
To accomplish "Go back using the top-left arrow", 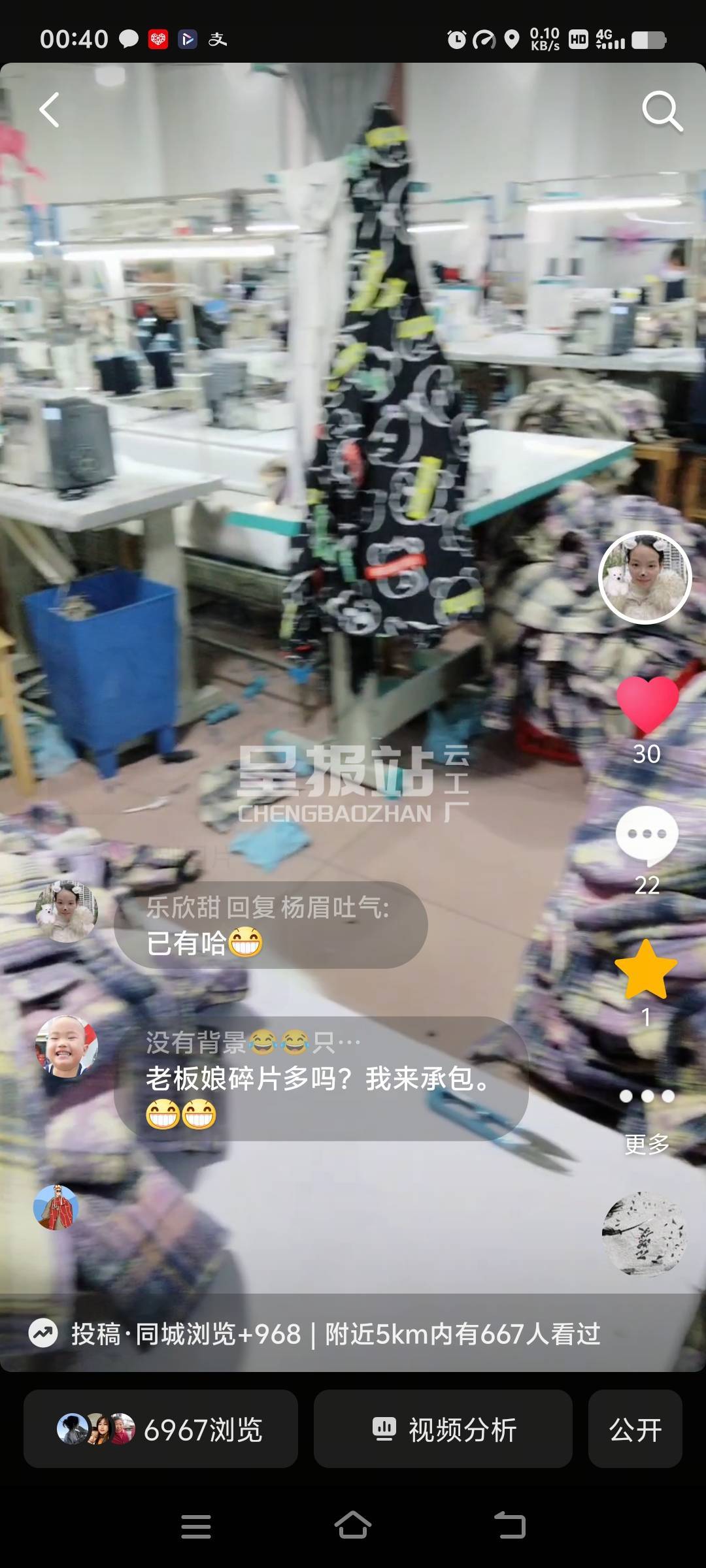I will (x=50, y=110).
